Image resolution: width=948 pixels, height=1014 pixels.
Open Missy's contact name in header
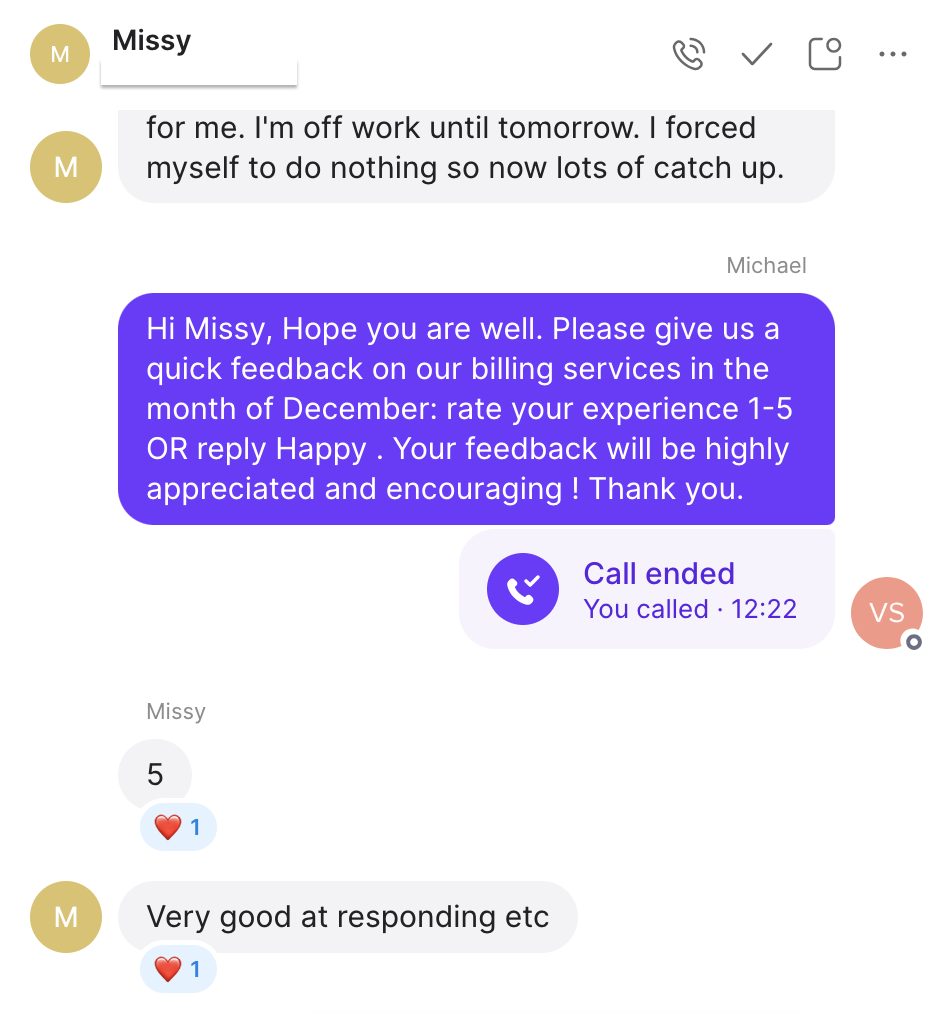152,41
